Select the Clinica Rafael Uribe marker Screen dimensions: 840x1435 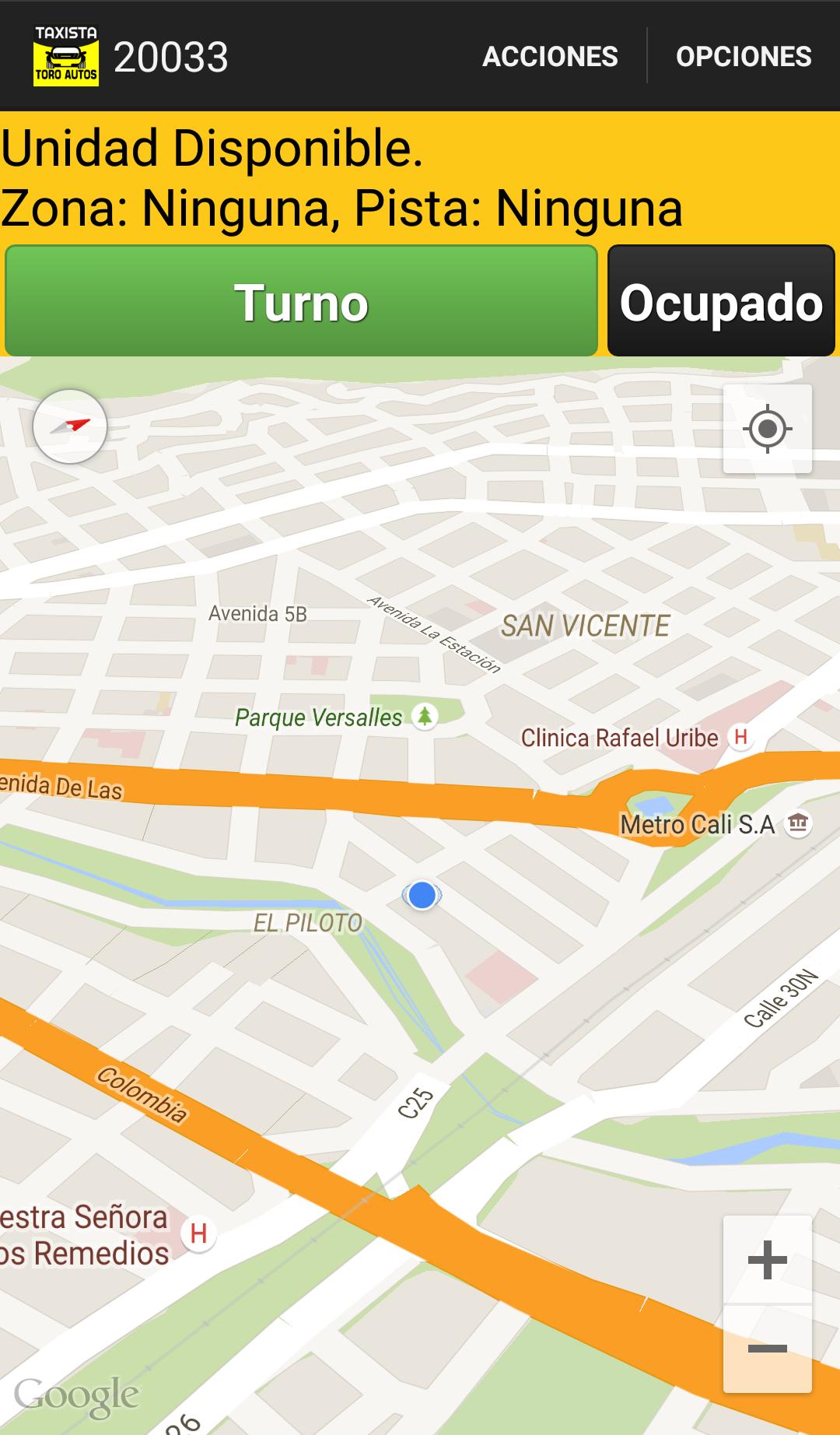click(740, 736)
